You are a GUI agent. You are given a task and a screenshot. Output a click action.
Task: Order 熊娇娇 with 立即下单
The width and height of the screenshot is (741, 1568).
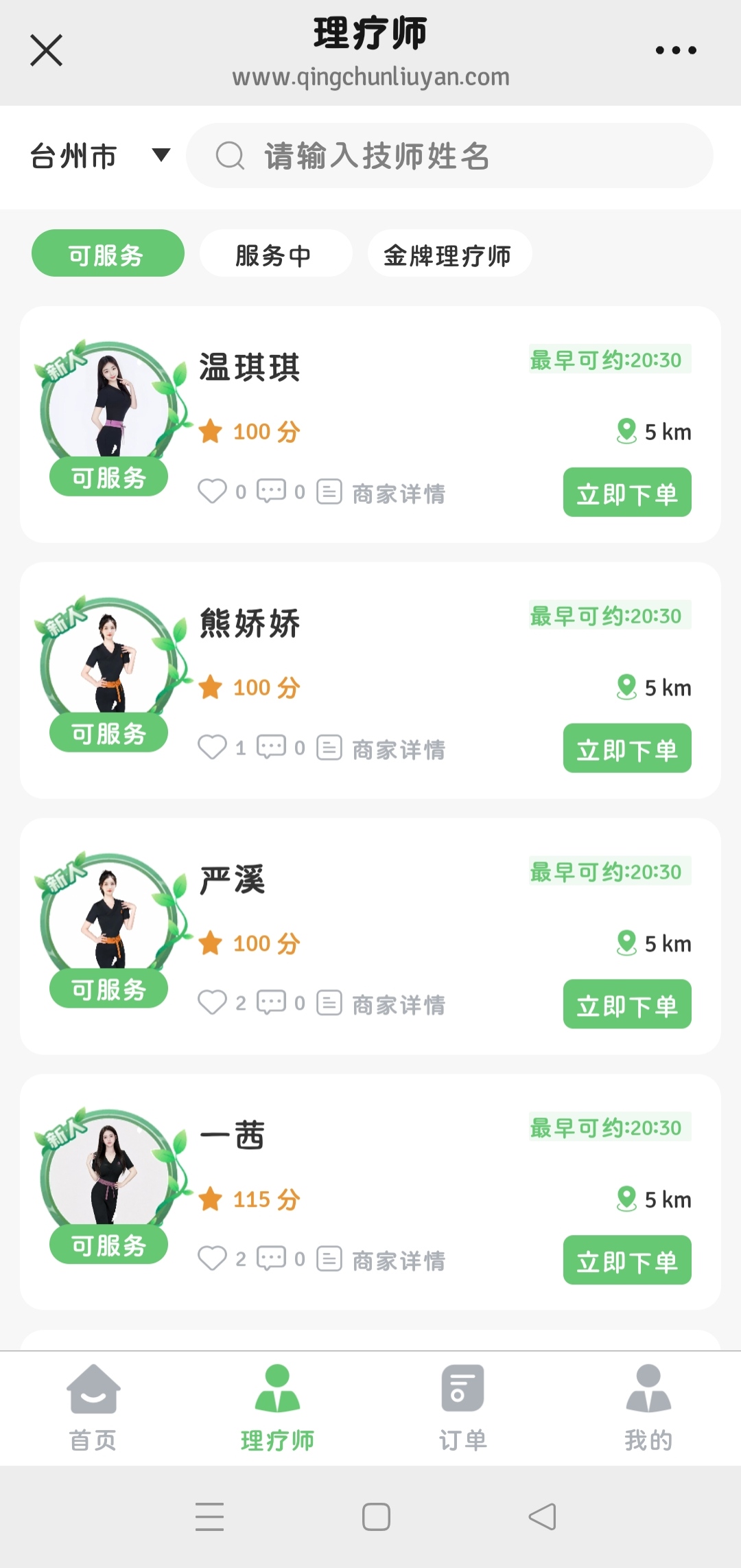[x=627, y=748]
